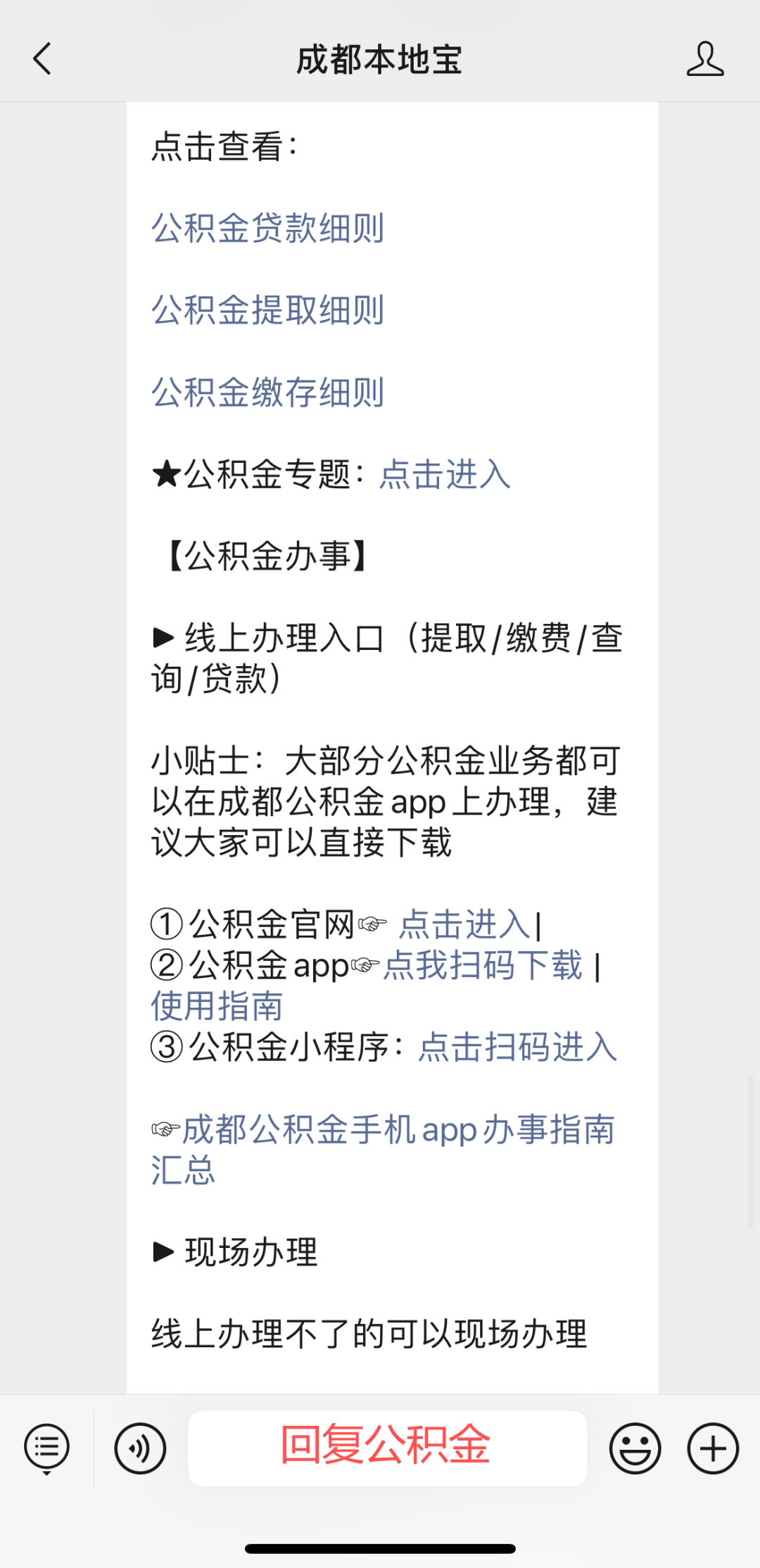Open the 公积金提取细则 link
Viewport: 760px width, 1568px height.
coord(267,310)
